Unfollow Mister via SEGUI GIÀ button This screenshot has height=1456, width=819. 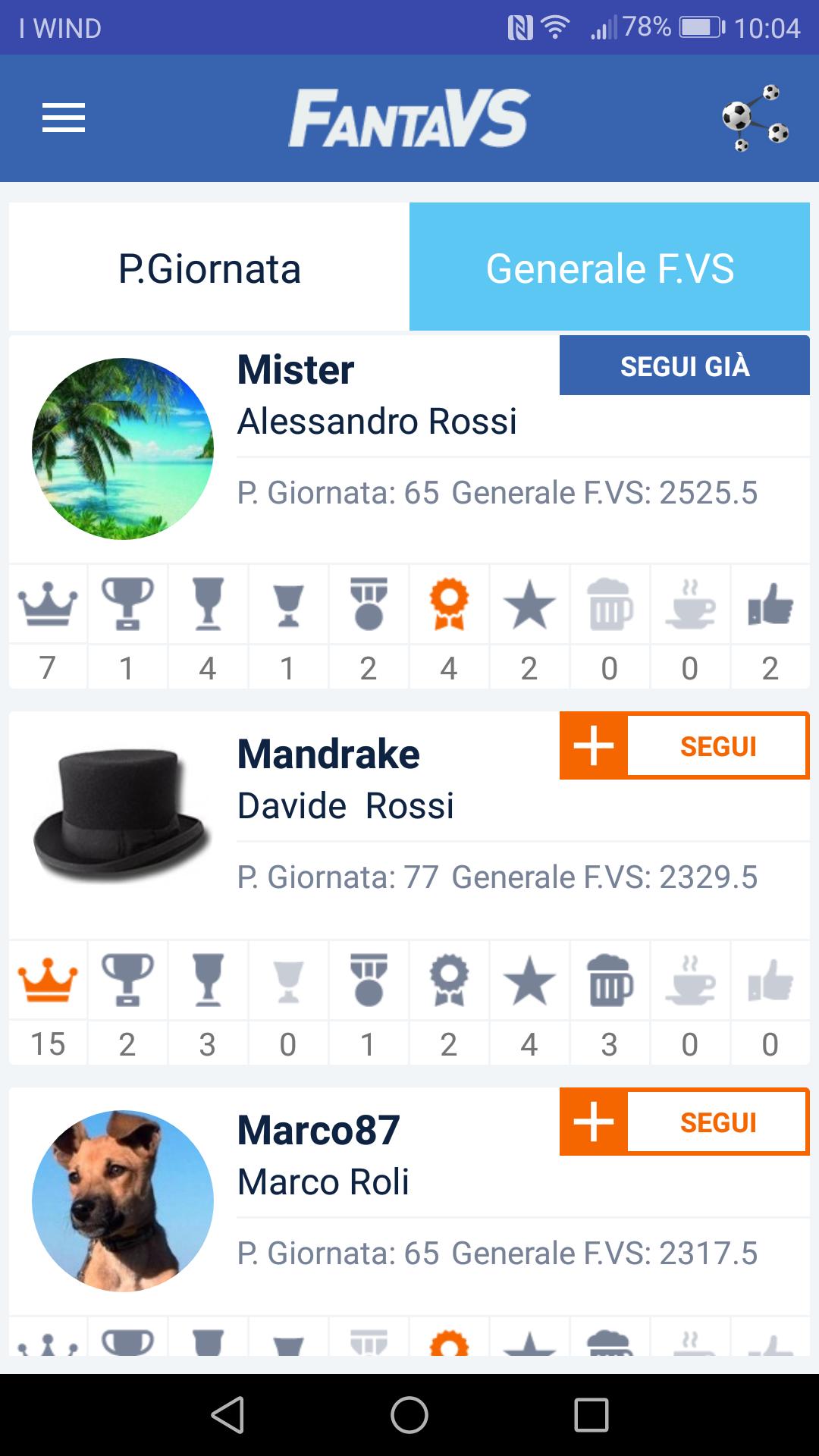click(x=683, y=366)
